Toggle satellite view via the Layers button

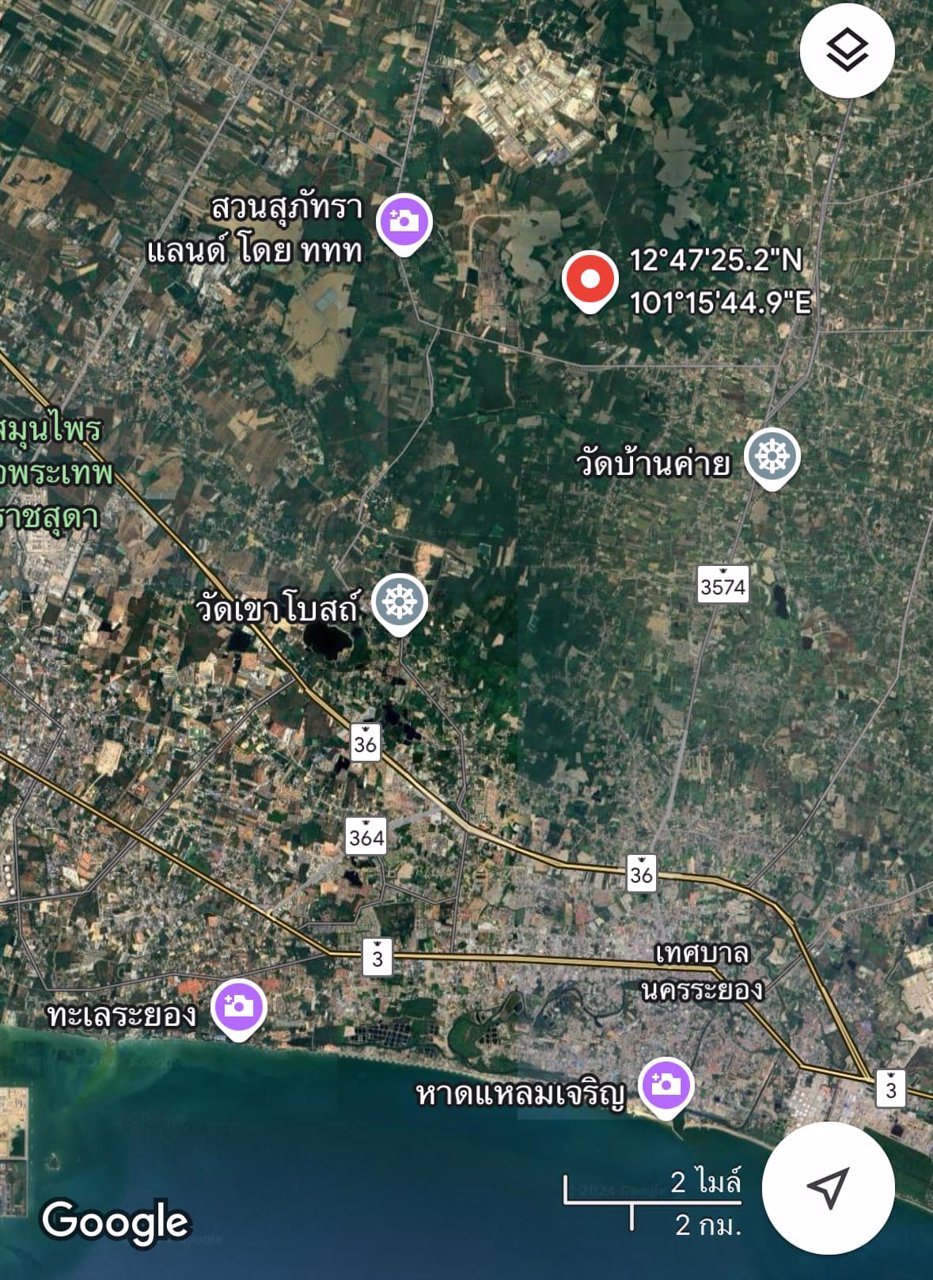pos(845,52)
